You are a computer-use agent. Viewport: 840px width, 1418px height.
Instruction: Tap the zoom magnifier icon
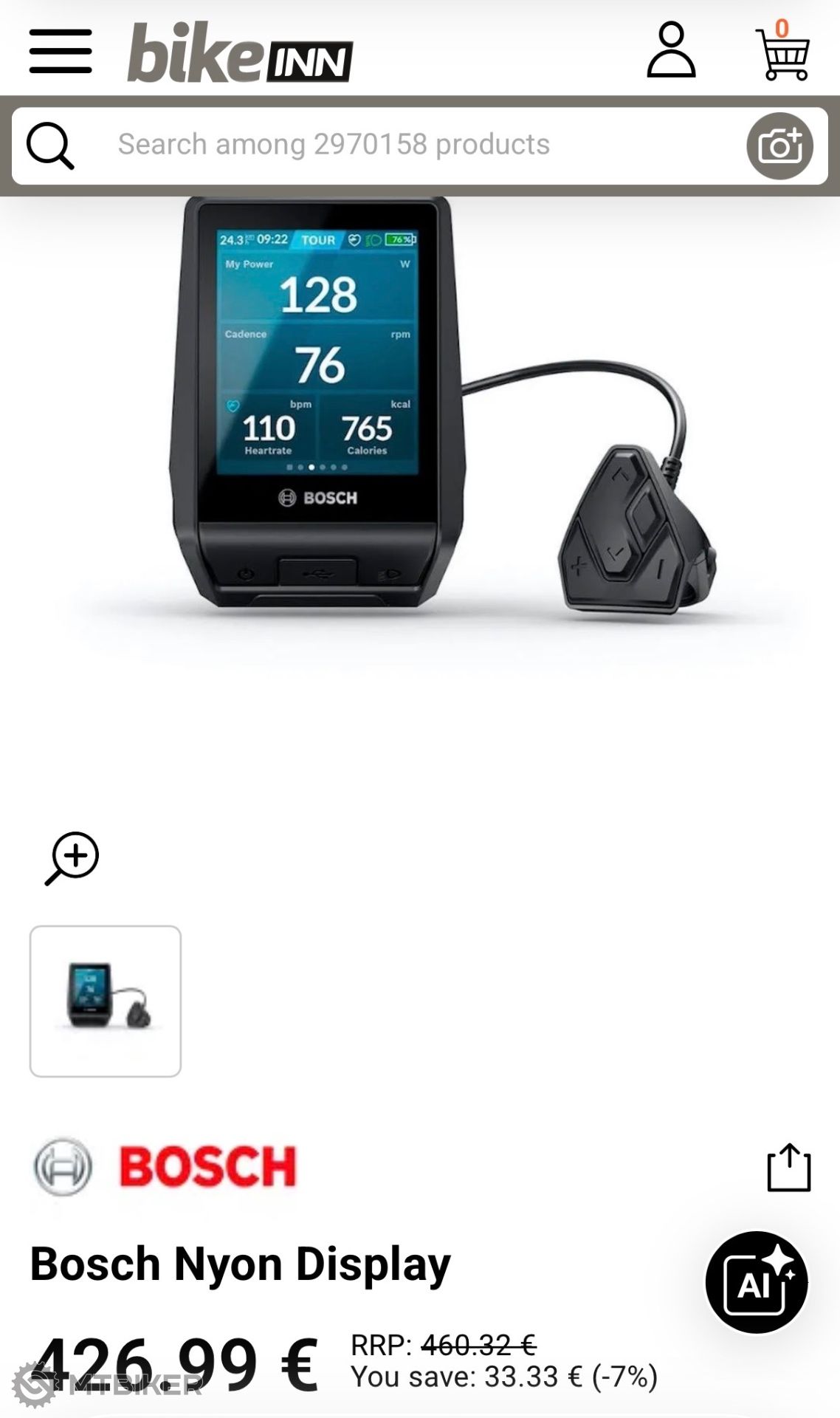(x=72, y=857)
